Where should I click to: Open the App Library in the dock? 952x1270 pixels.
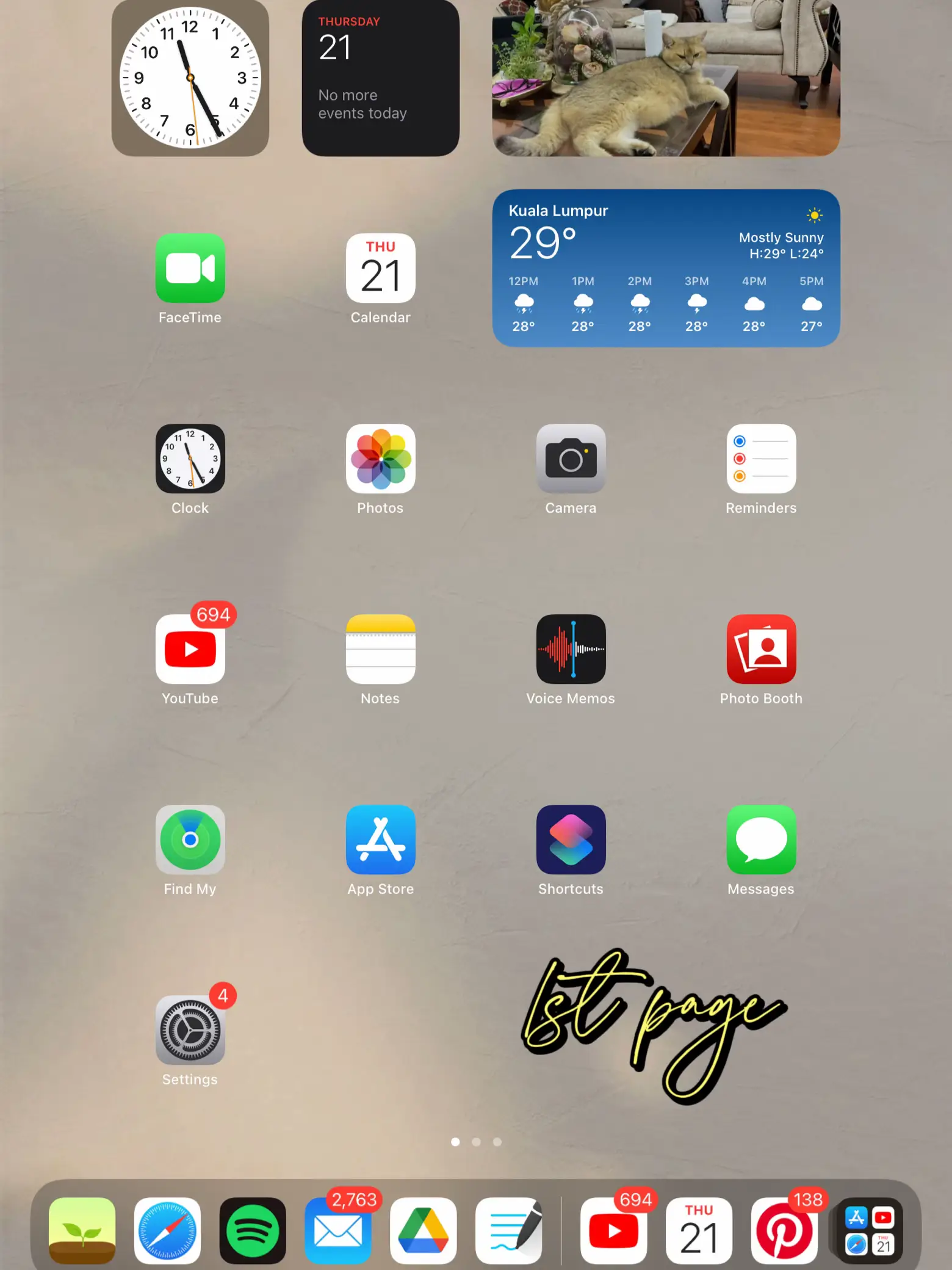pyautogui.click(x=869, y=1231)
